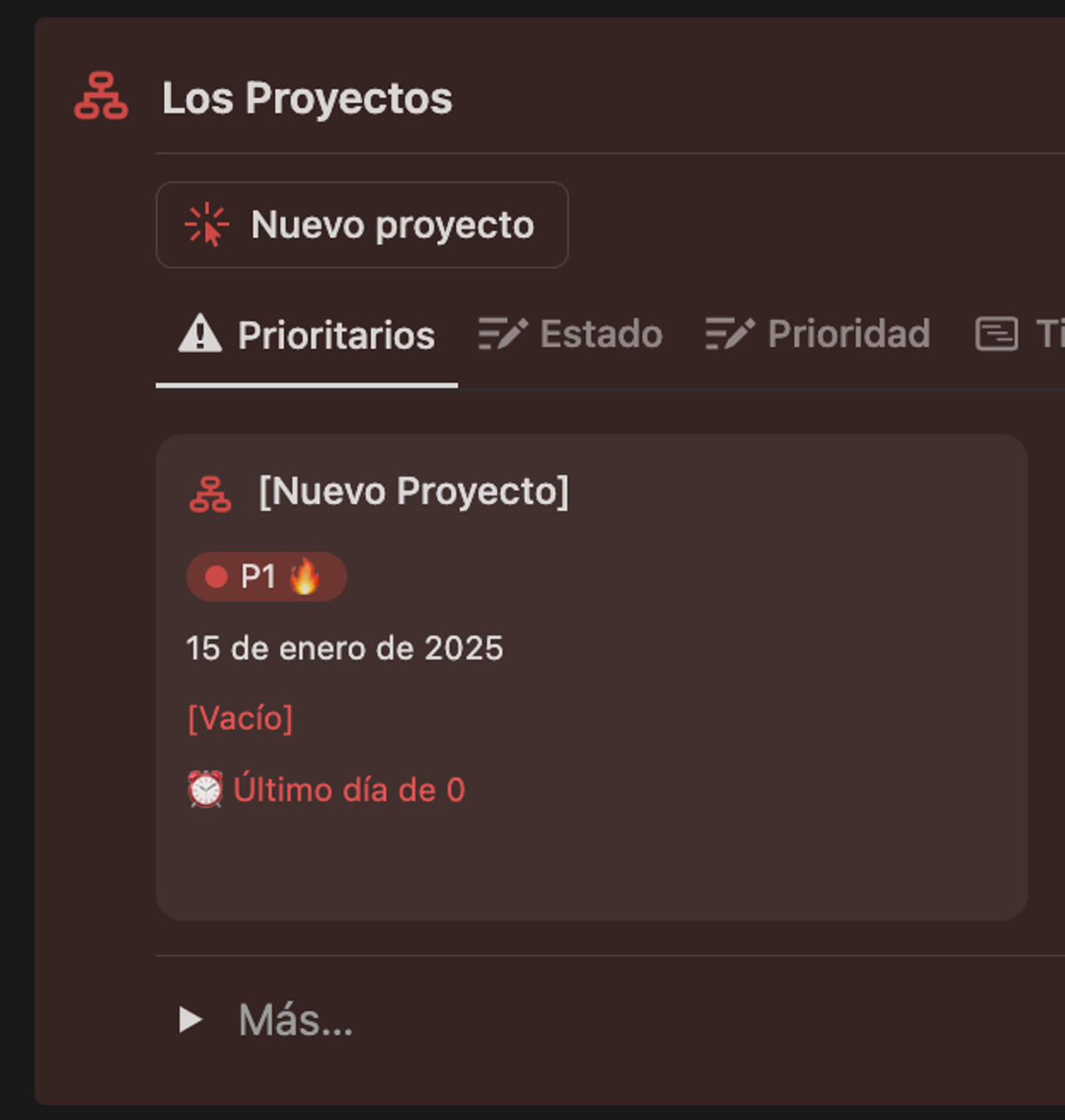Click the warning triangle icon on Prioritarios tab
This screenshot has width=1065, height=1120.
pos(202,335)
